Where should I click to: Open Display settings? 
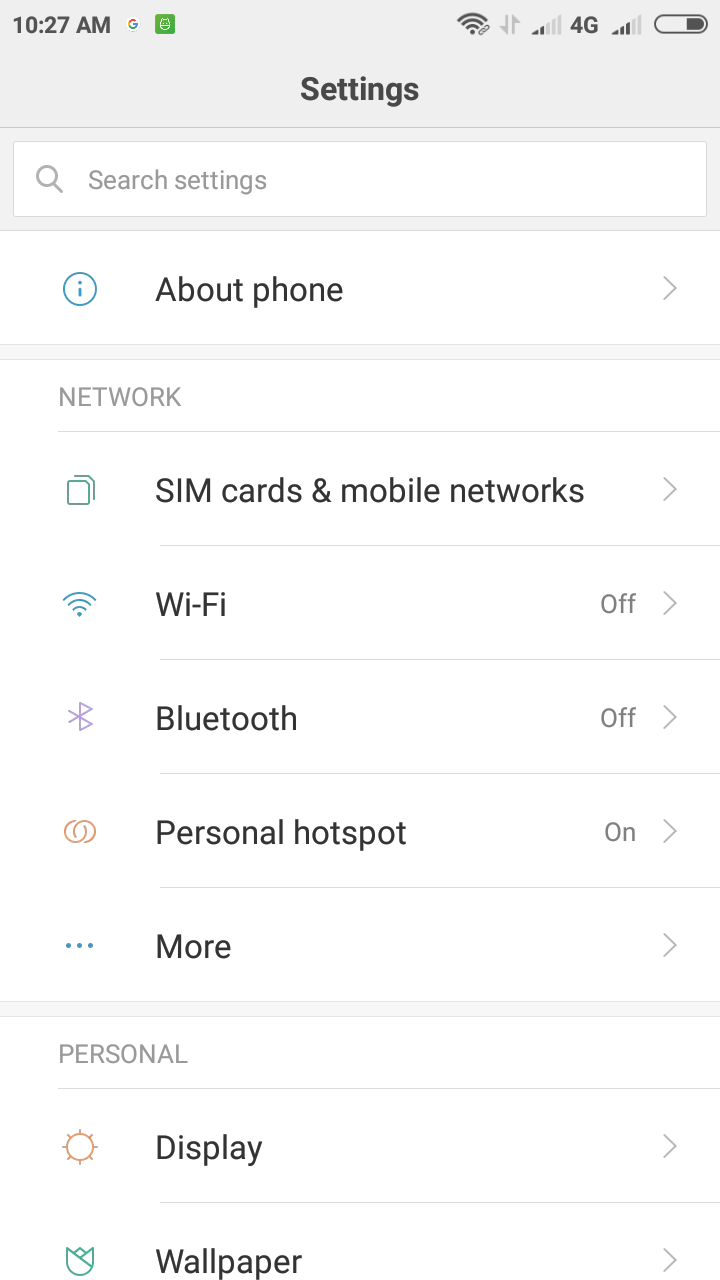[360, 1147]
